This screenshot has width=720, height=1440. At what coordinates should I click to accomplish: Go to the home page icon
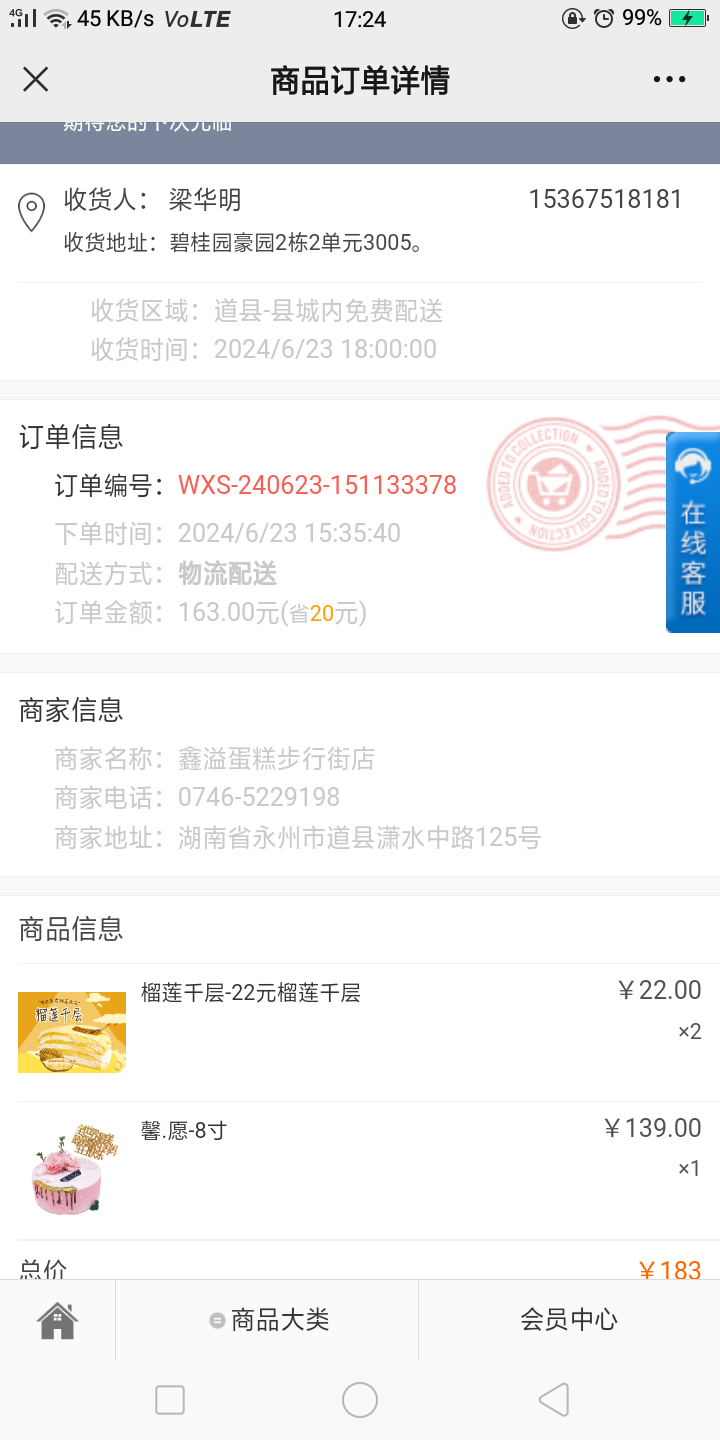point(57,1320)
